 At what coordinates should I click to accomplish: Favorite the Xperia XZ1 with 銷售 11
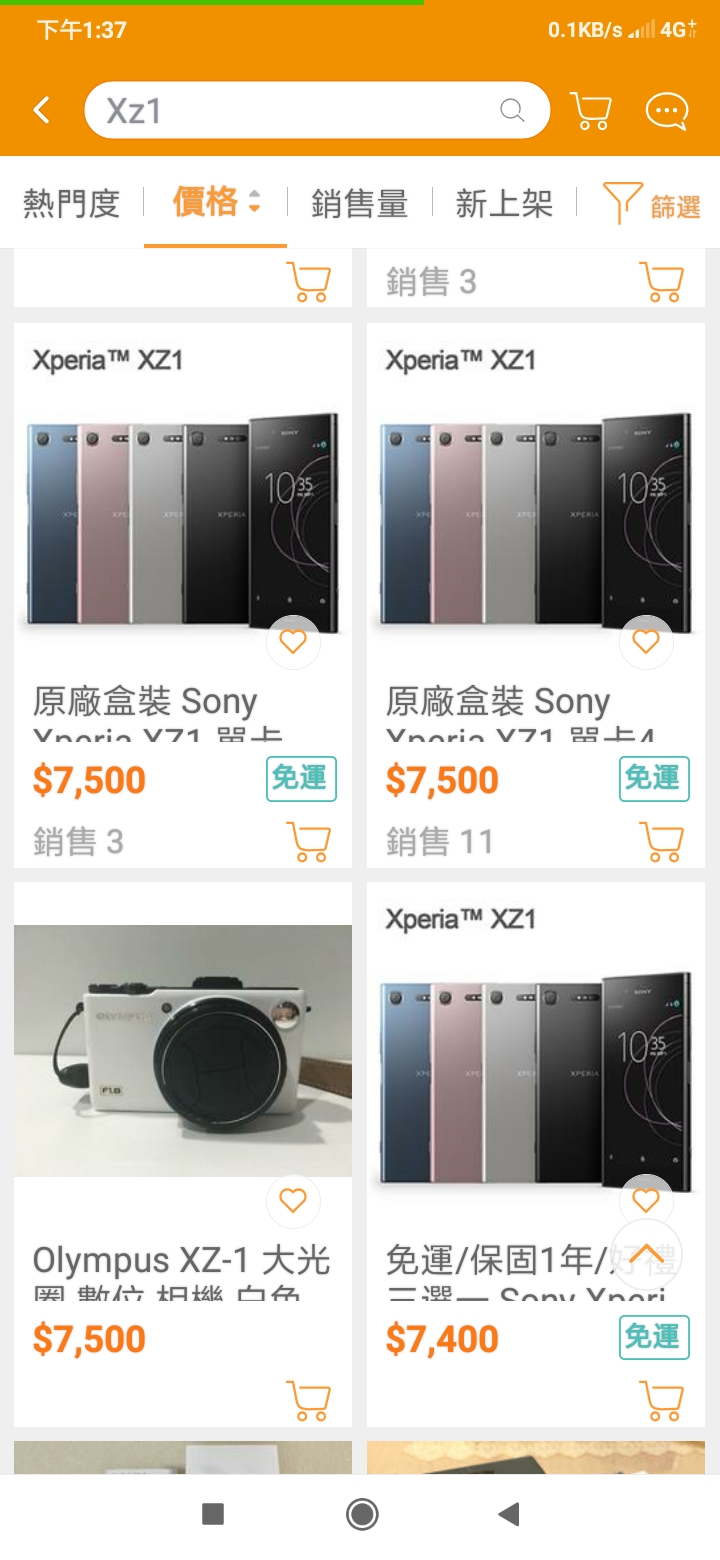click(x=646, y=642)
